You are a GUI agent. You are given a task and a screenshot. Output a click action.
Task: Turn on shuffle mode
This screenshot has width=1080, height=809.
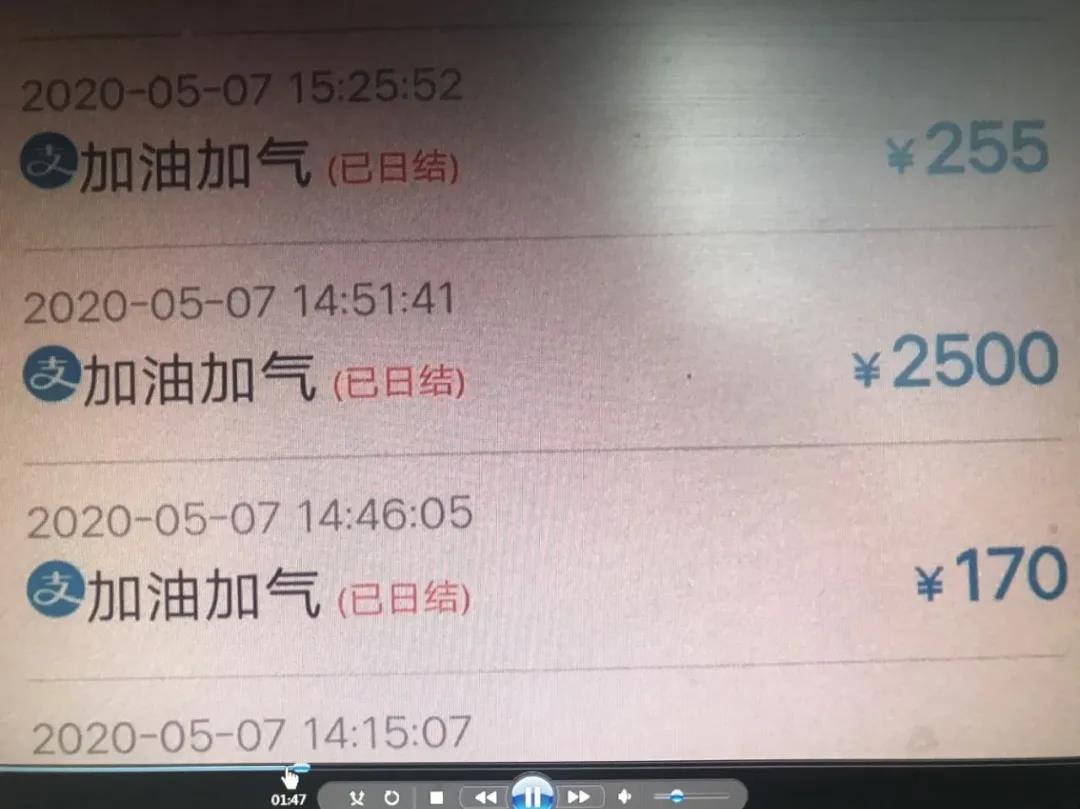(358, 798)
